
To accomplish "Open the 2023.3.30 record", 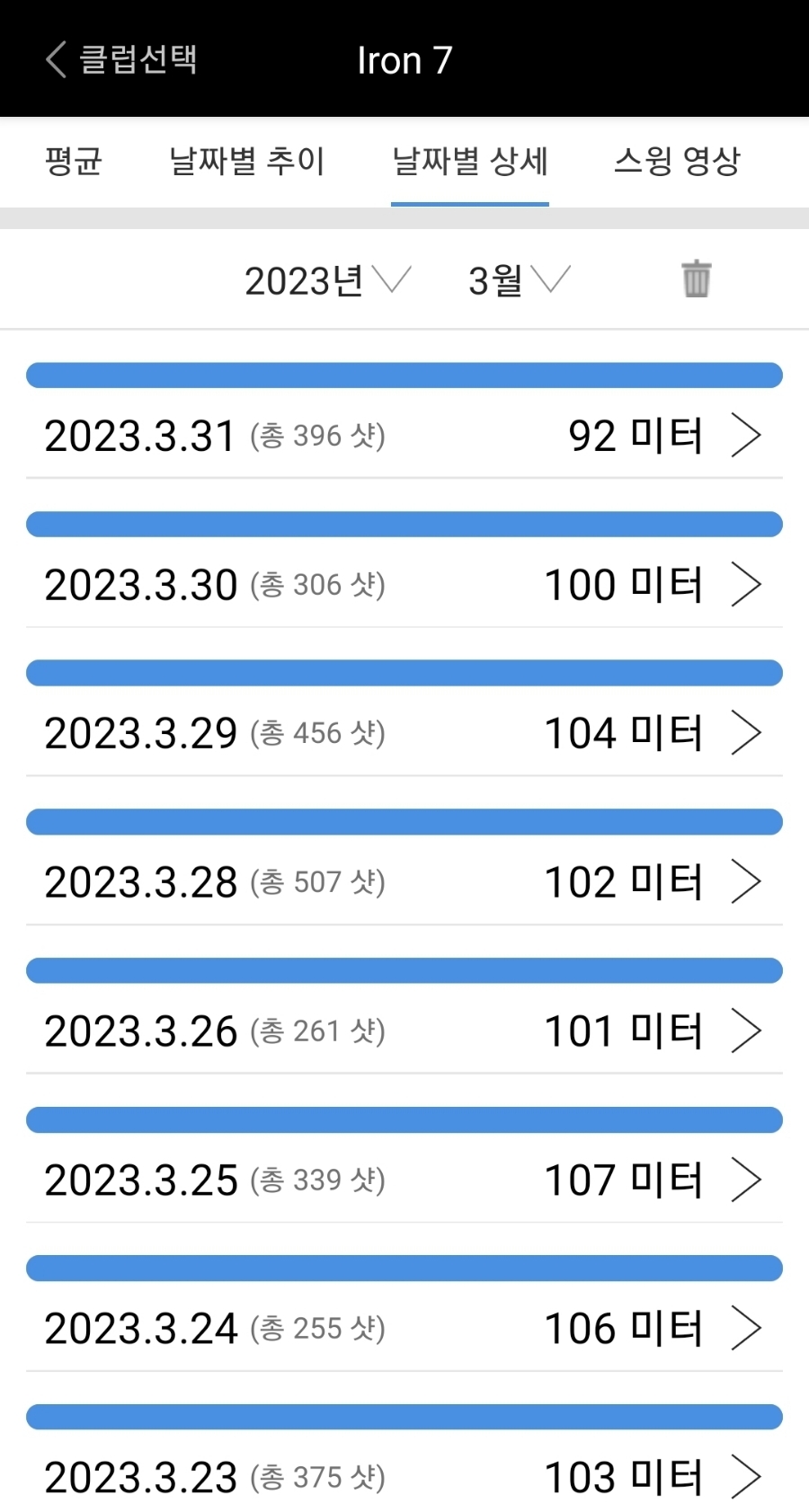I will pyautogui.click(x=404, y=585).
